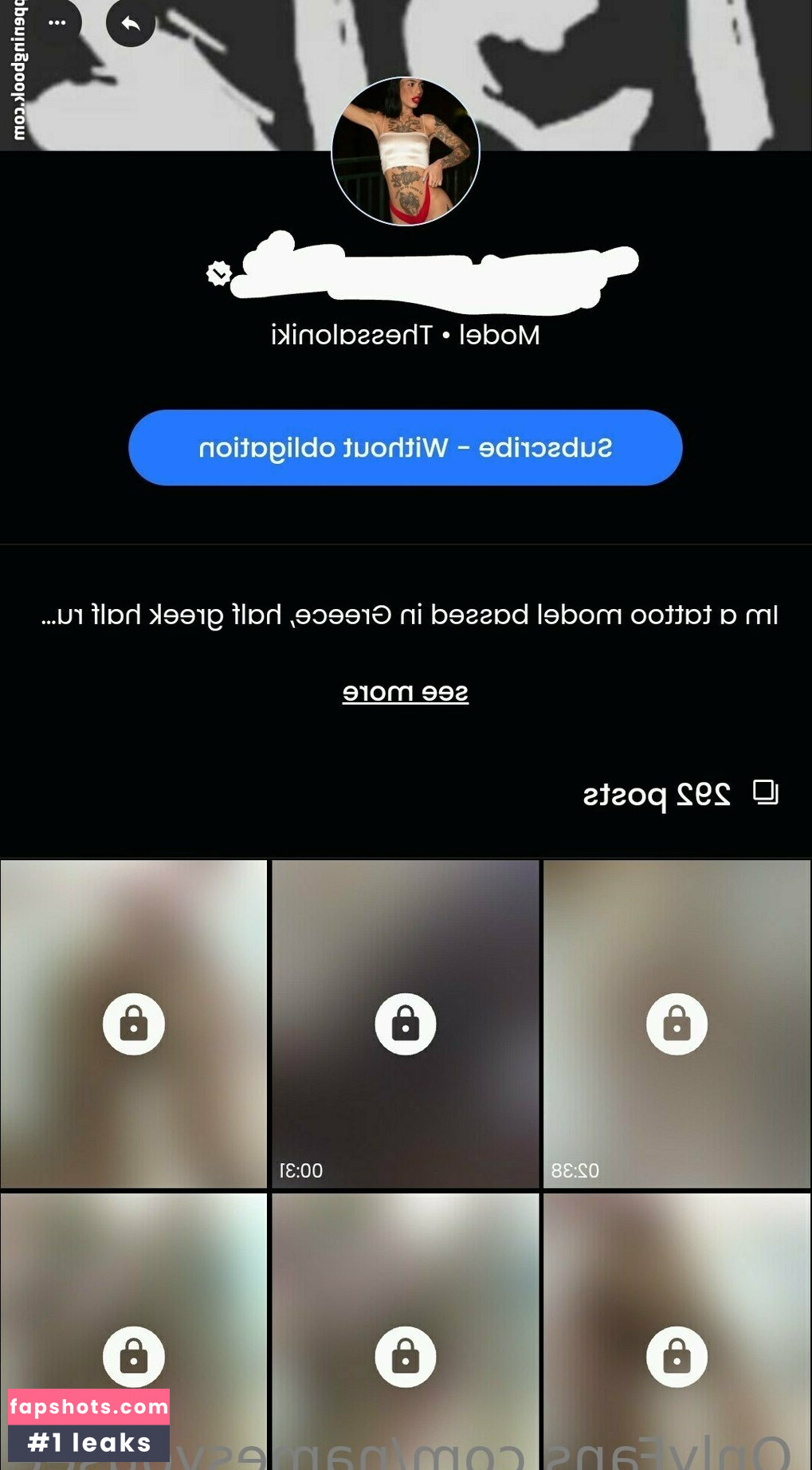Open the profile avatar photo
Viewport: 812px width, 1470px height.
pyautogui.click(x=406, y=151)
